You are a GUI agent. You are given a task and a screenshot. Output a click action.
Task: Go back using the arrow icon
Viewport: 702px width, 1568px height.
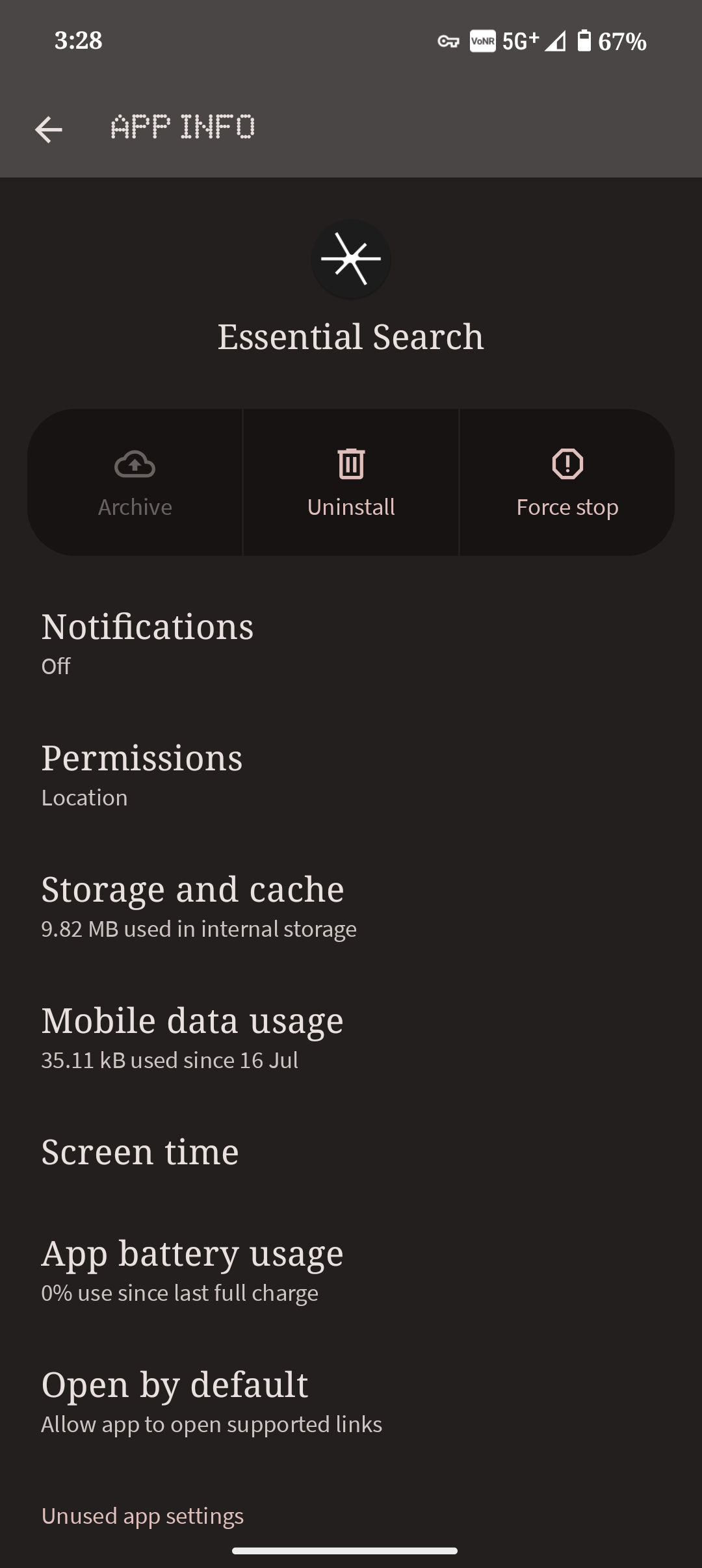tap(49, 129)
